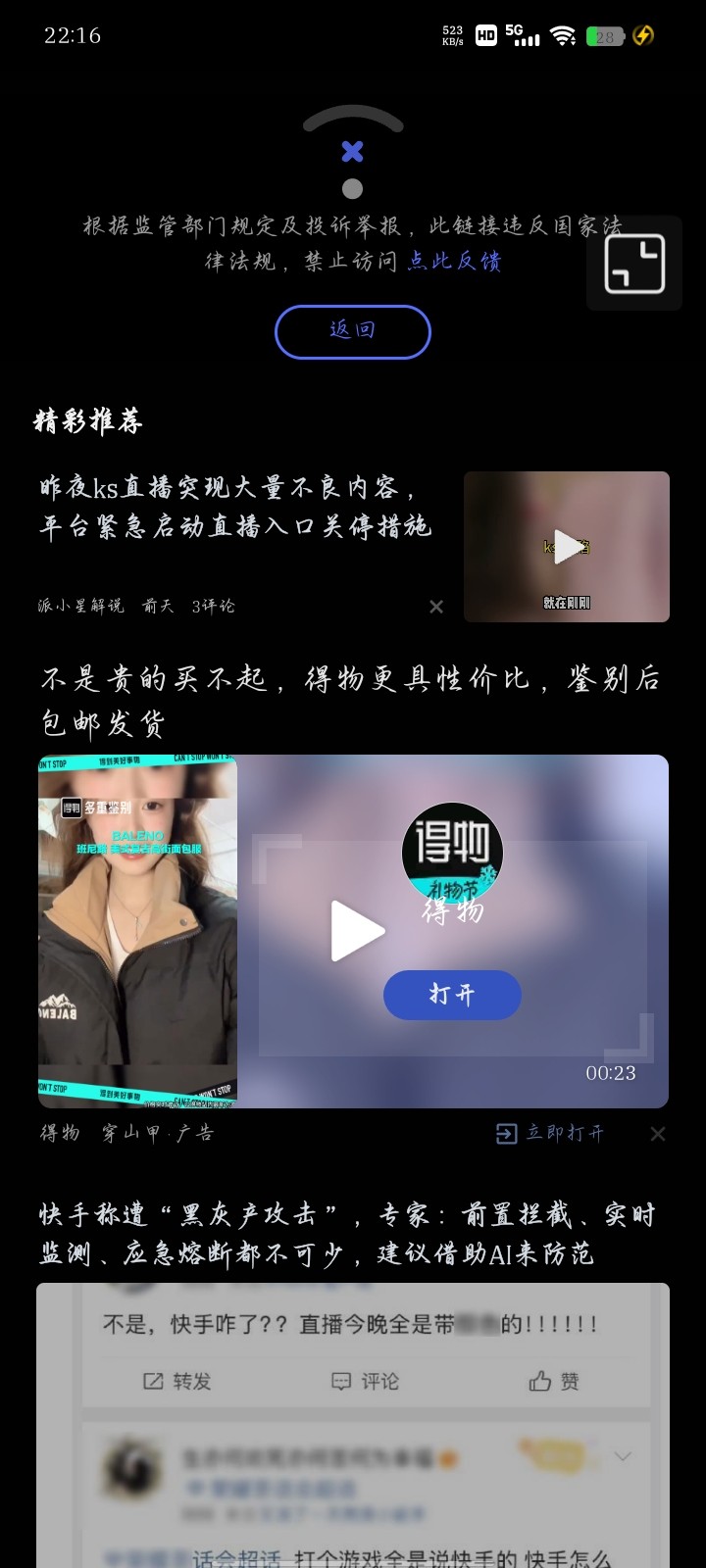Open the 精彩推荐 section heading

(x=86, y=421)
